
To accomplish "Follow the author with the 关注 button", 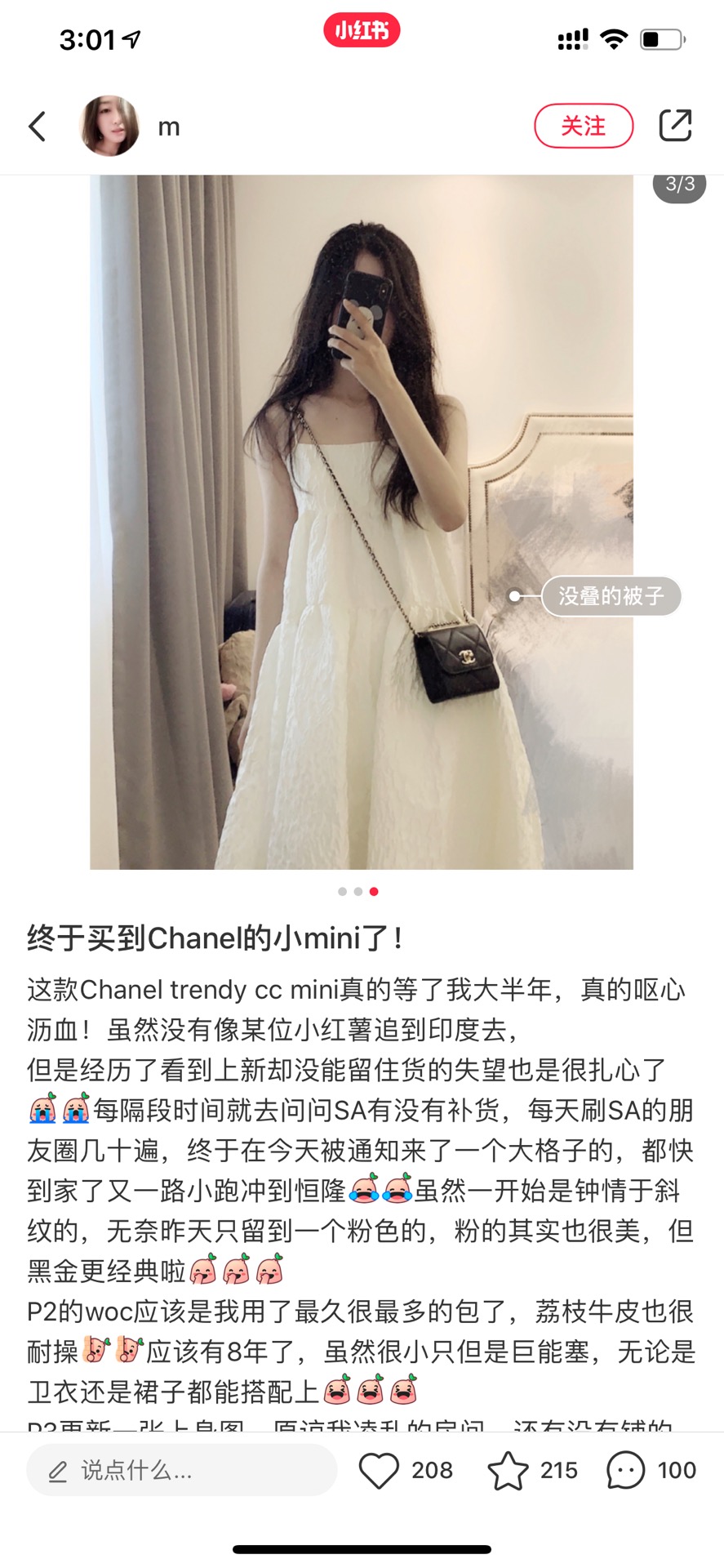I will point(584,126).
